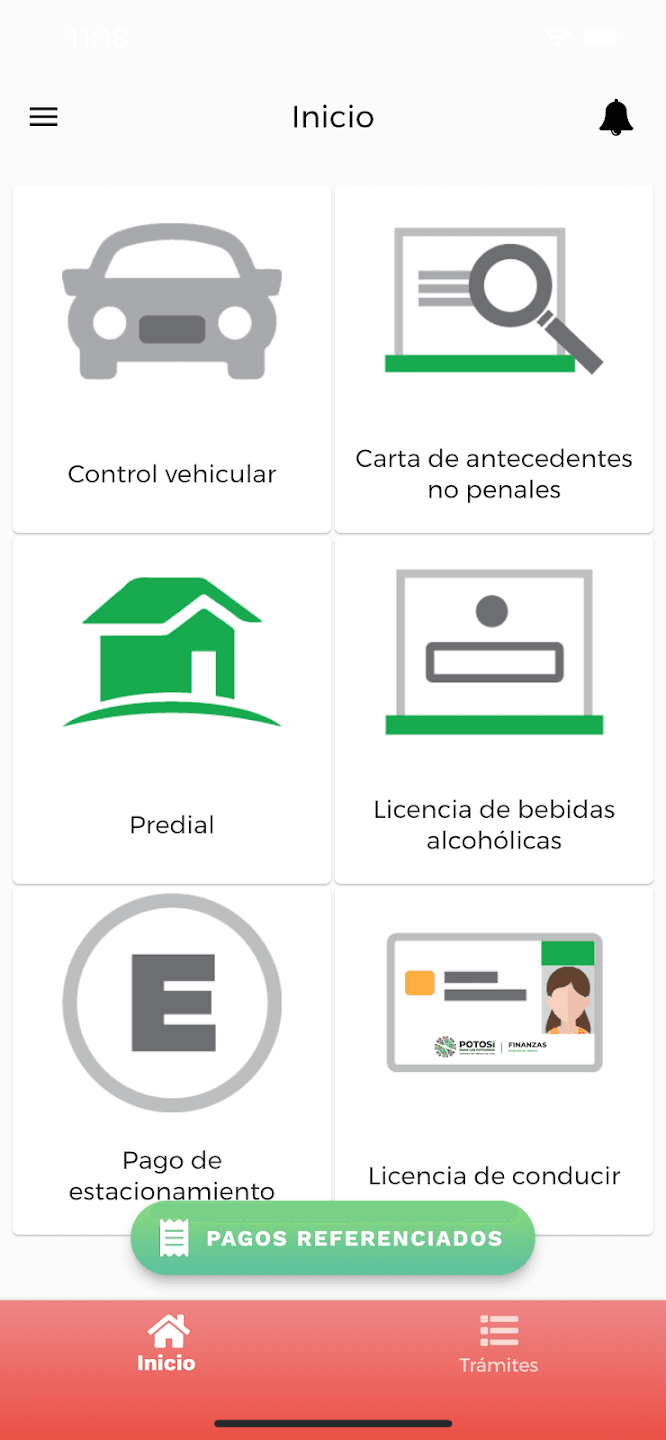Open Licencia de bebidas alcohólicas
666x1440 pixels.
pyautogui.click(x=494, y=710)
